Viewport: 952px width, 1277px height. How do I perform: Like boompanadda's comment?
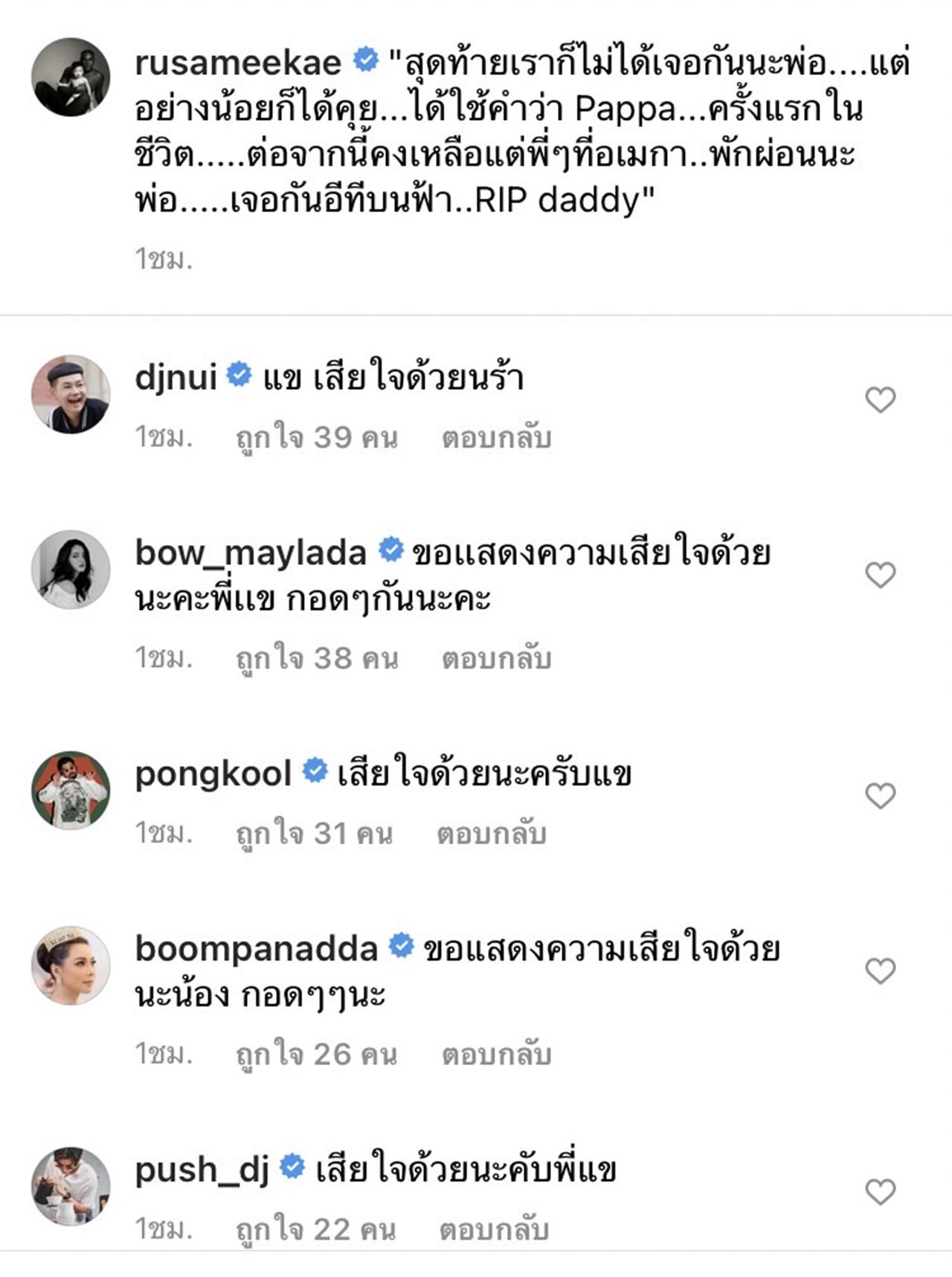(x=880, y=971)
